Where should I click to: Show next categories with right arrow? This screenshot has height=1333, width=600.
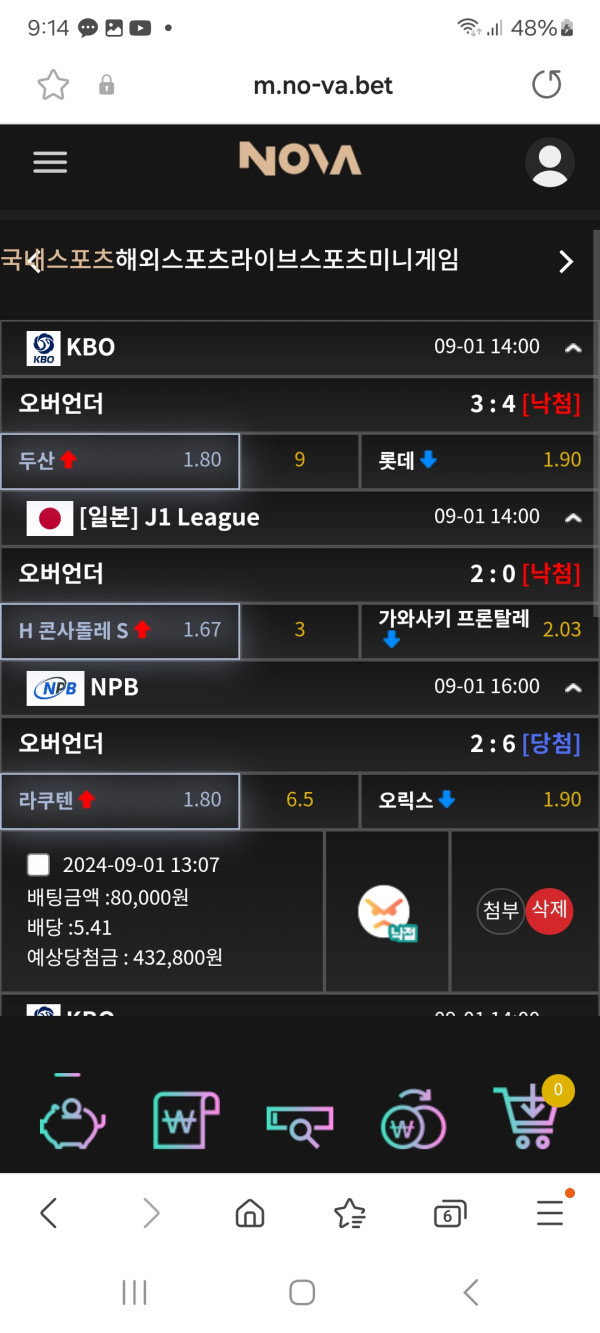click(565, 262)
